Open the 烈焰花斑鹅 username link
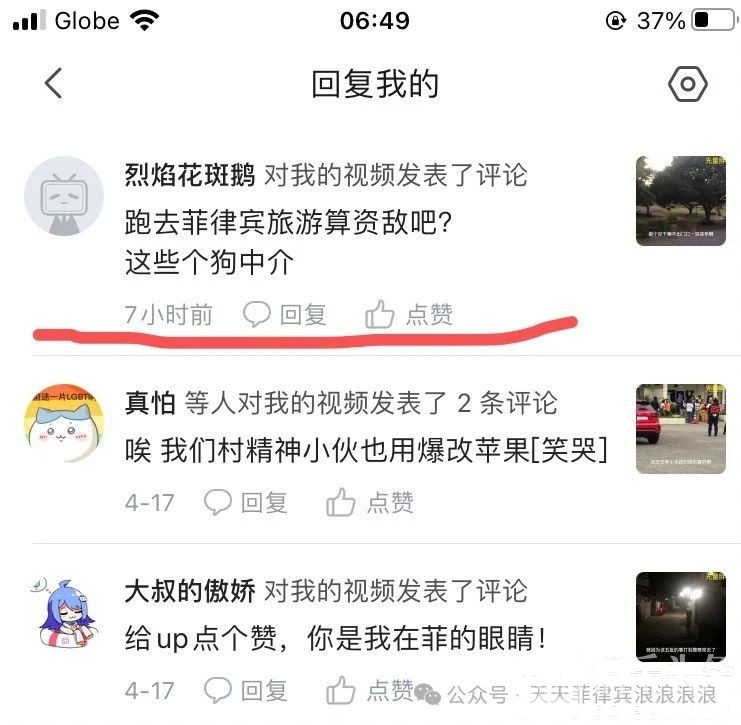The image size is (741, 725). click(x=190, y=176)
